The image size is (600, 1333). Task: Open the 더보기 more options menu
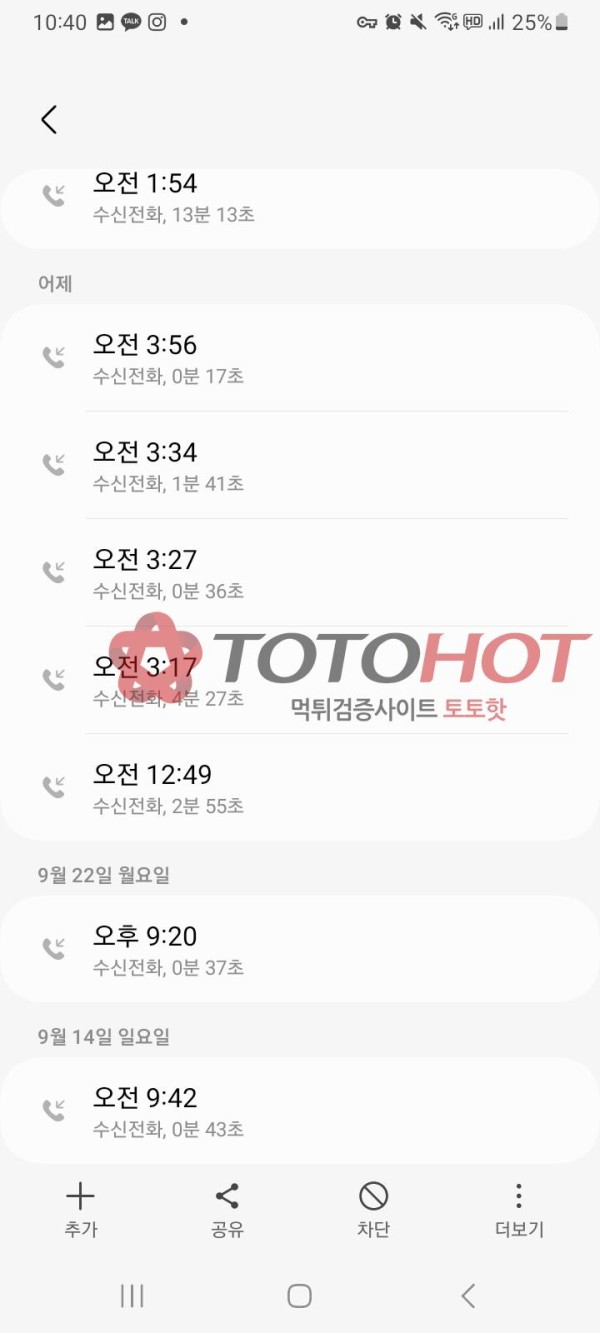coord(518,1209)
